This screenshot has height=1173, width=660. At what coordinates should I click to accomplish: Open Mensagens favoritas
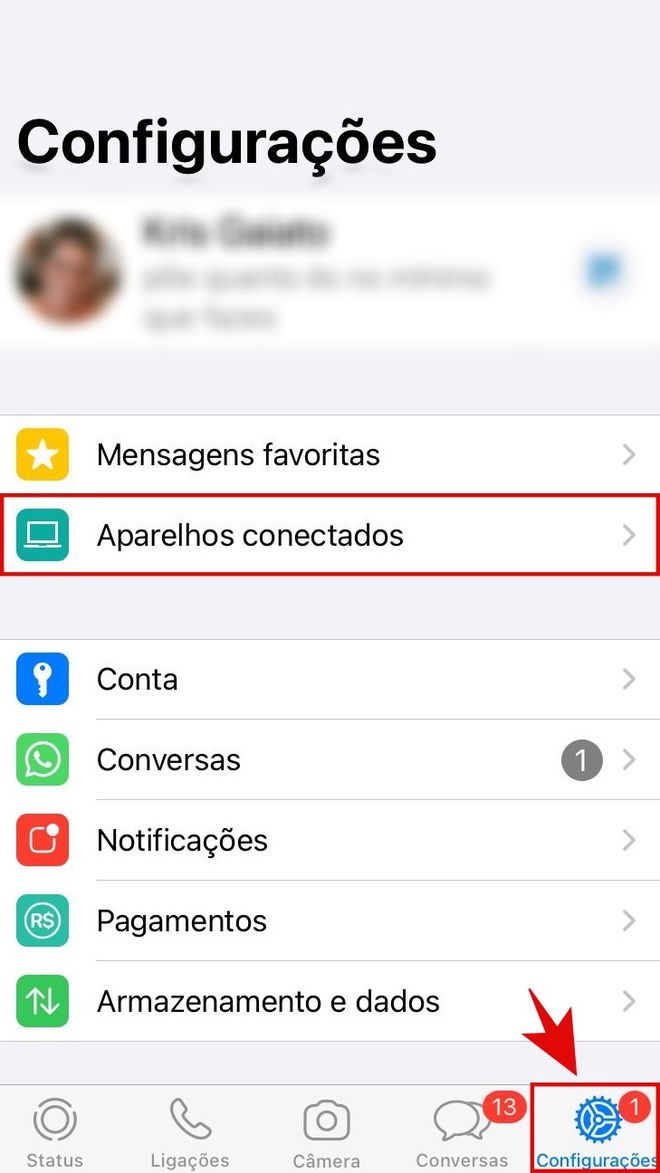point(330,455)
